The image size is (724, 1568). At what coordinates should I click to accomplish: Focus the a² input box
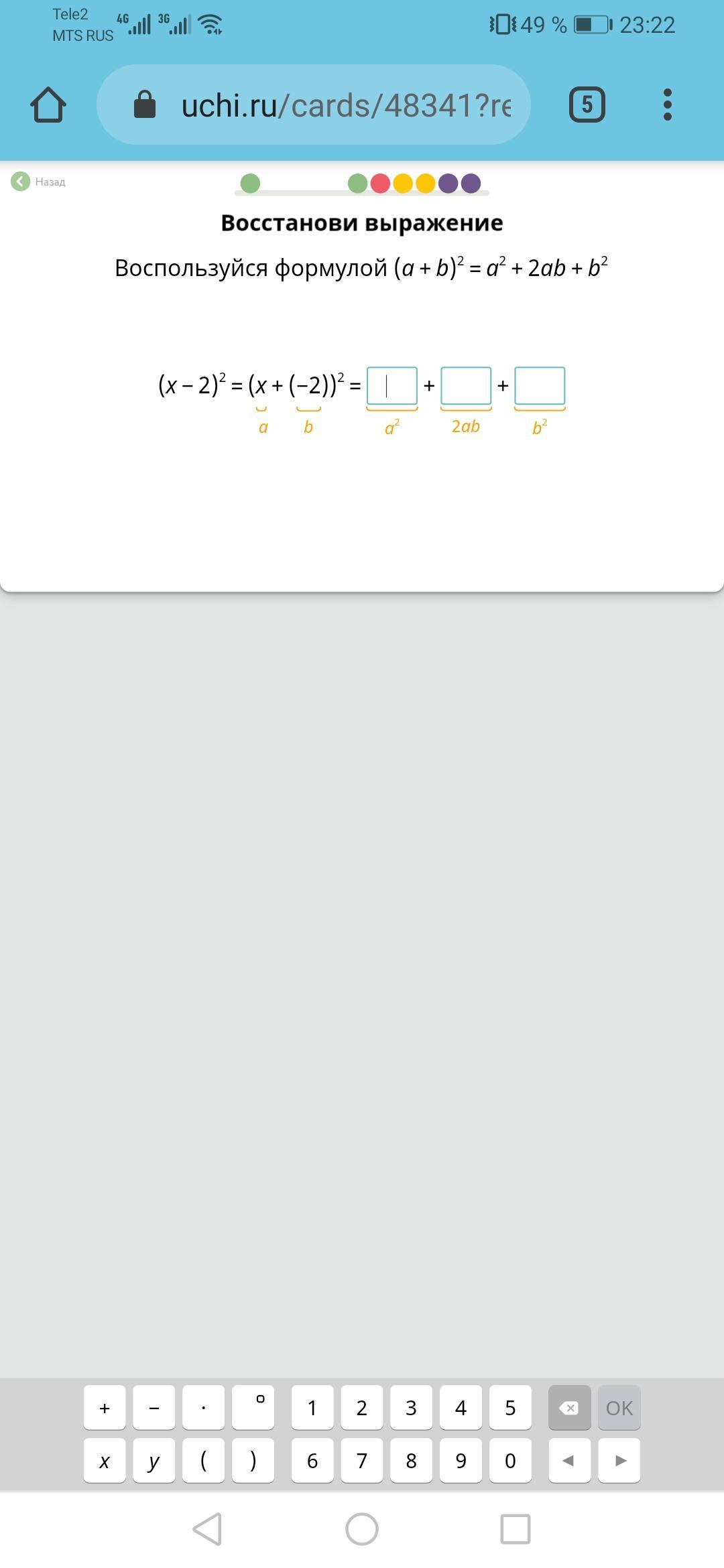(x=392, y=386)
